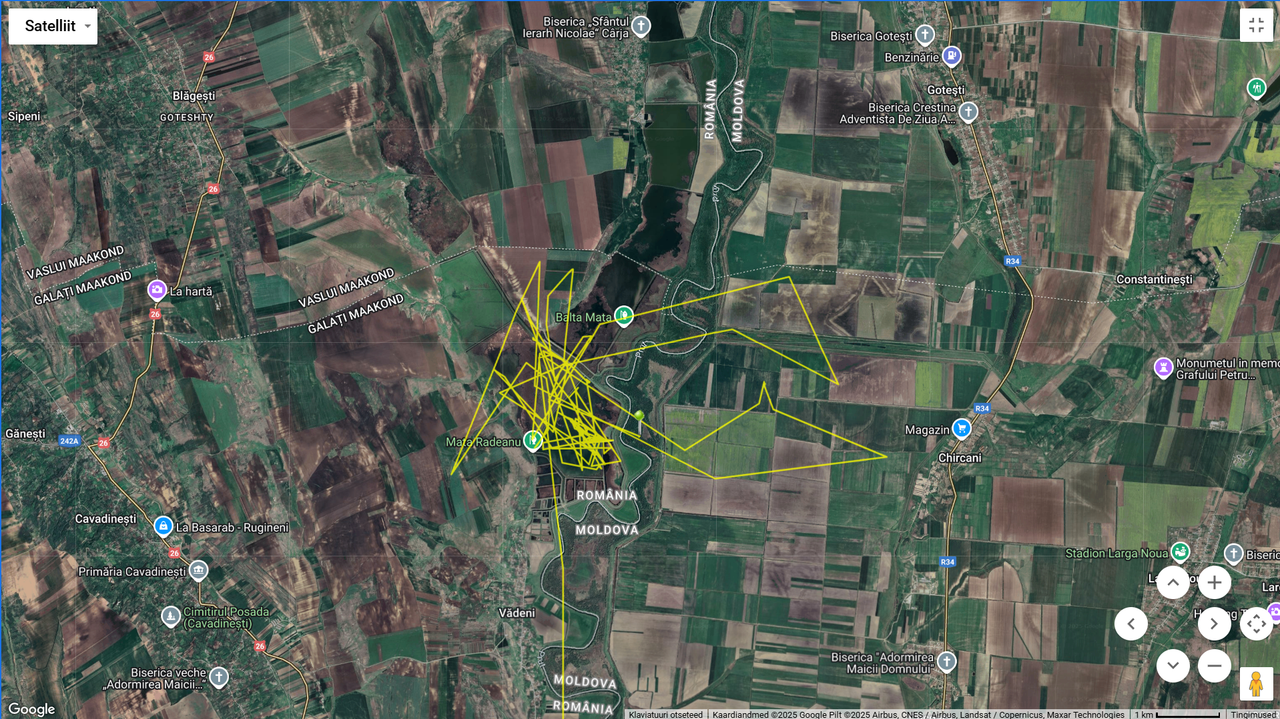The image size is (1280, 719).
Task: Open the La Basarab - Rugineni marker
Action: pyautogui.click(x=163, y=527)
